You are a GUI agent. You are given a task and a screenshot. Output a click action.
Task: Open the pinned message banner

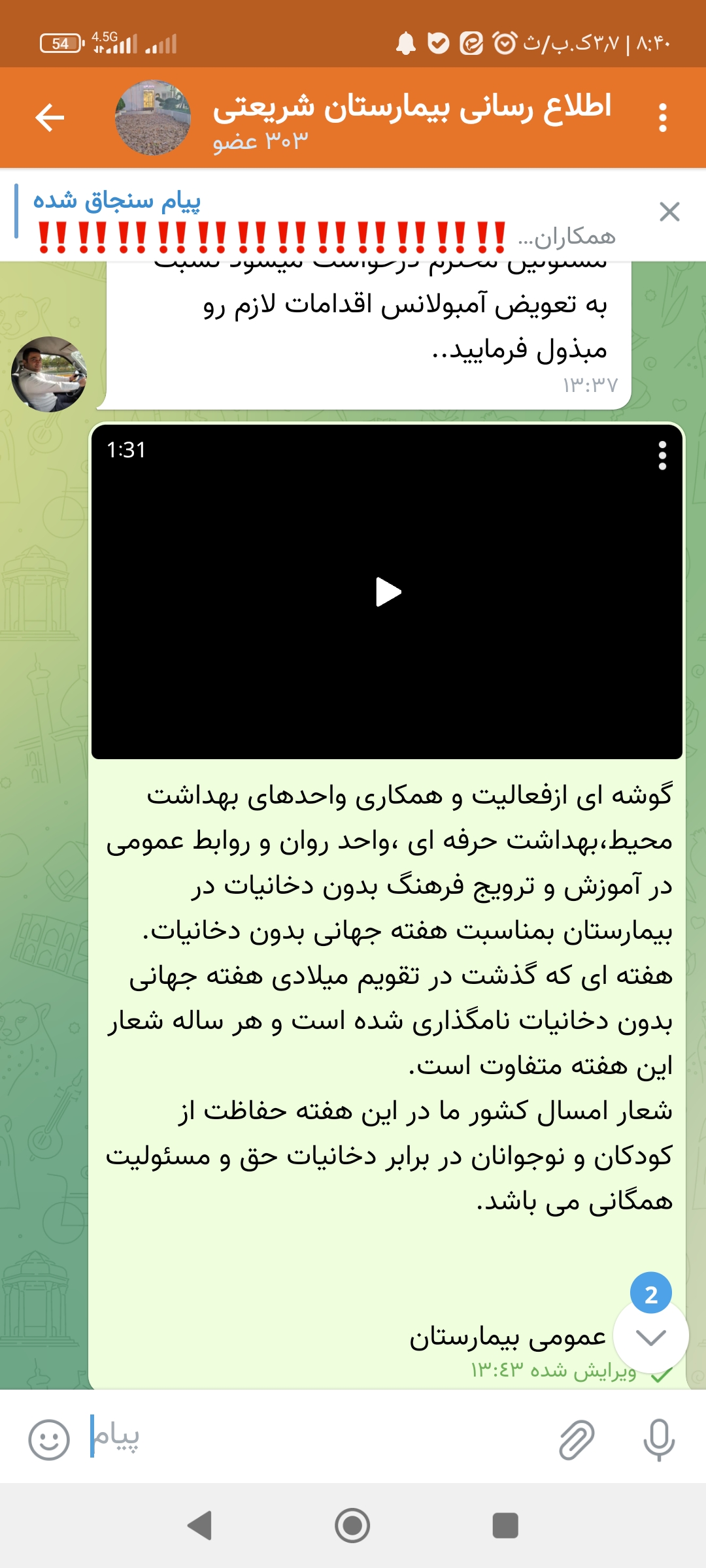pyautogui.click(x=327, y=216)
